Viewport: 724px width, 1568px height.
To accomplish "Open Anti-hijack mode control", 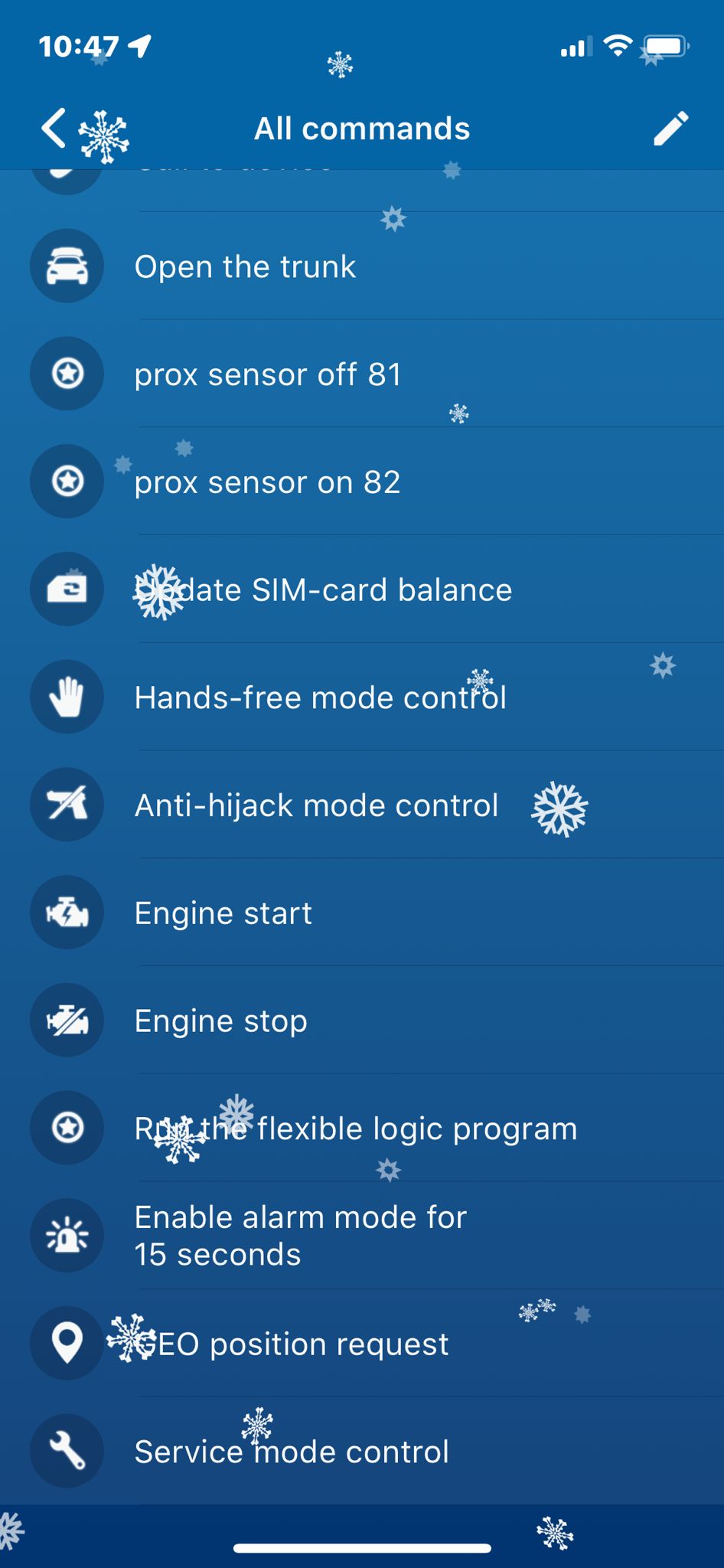I will (316, 805).
